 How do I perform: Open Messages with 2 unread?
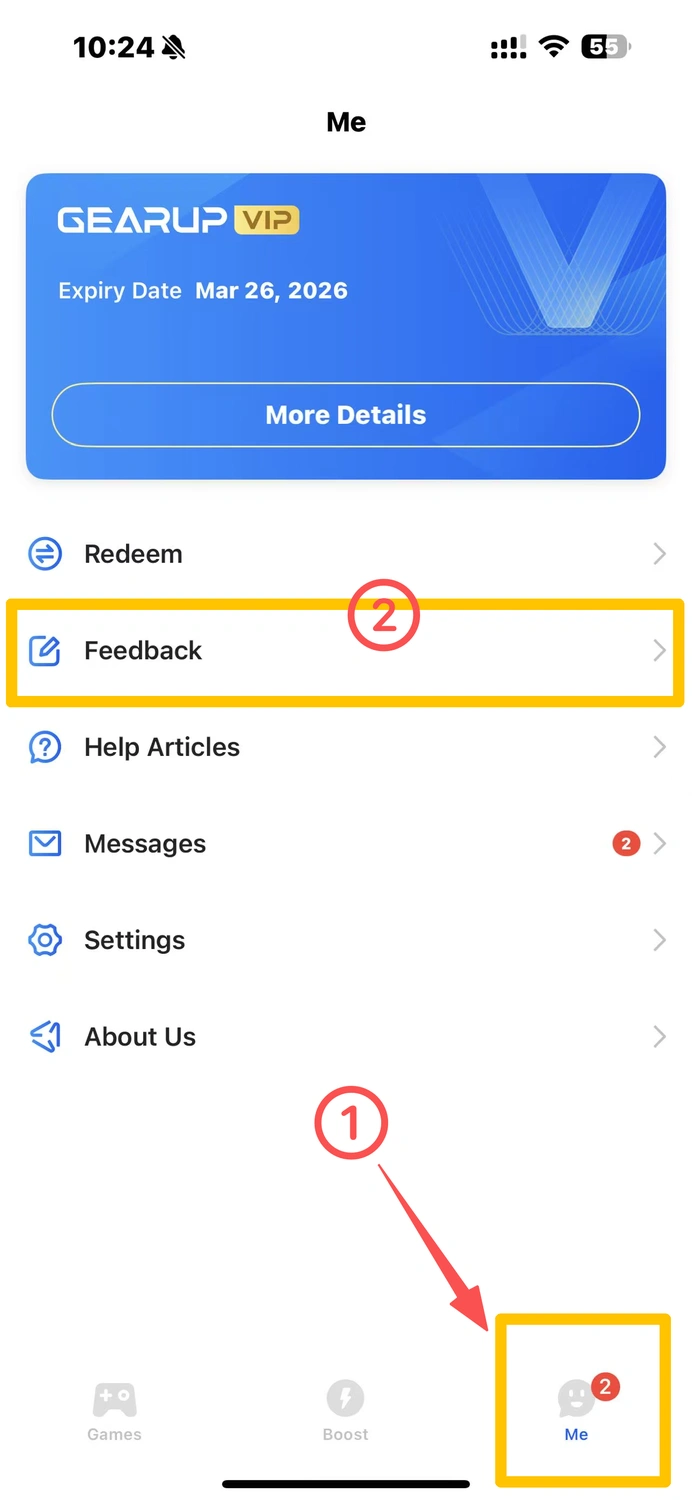(346, 844)
